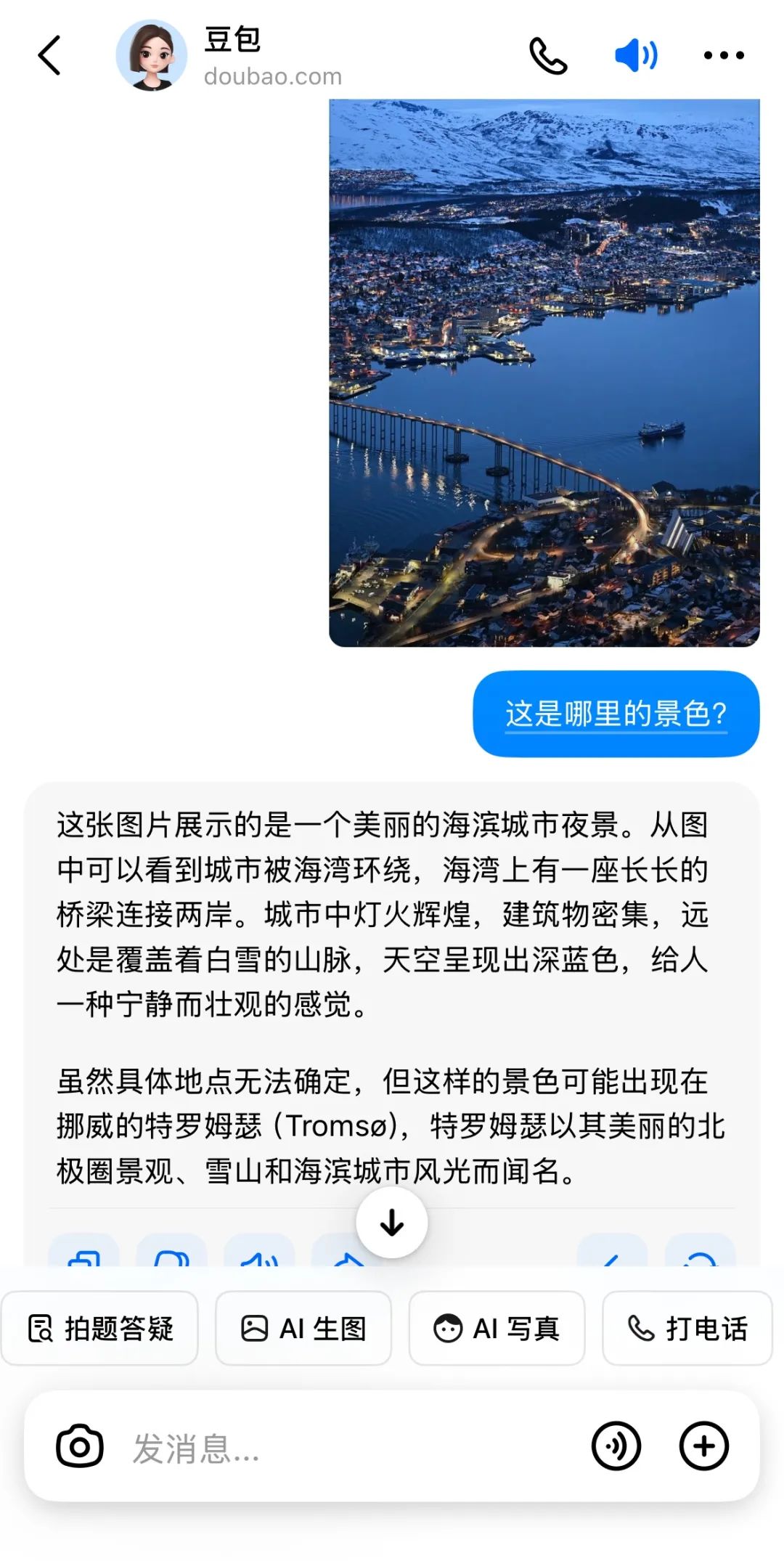The width and height of the screenshot is (784, 1561).
Task: Tap the 打电话 shortcut chip
Action: coord(687,1329)
